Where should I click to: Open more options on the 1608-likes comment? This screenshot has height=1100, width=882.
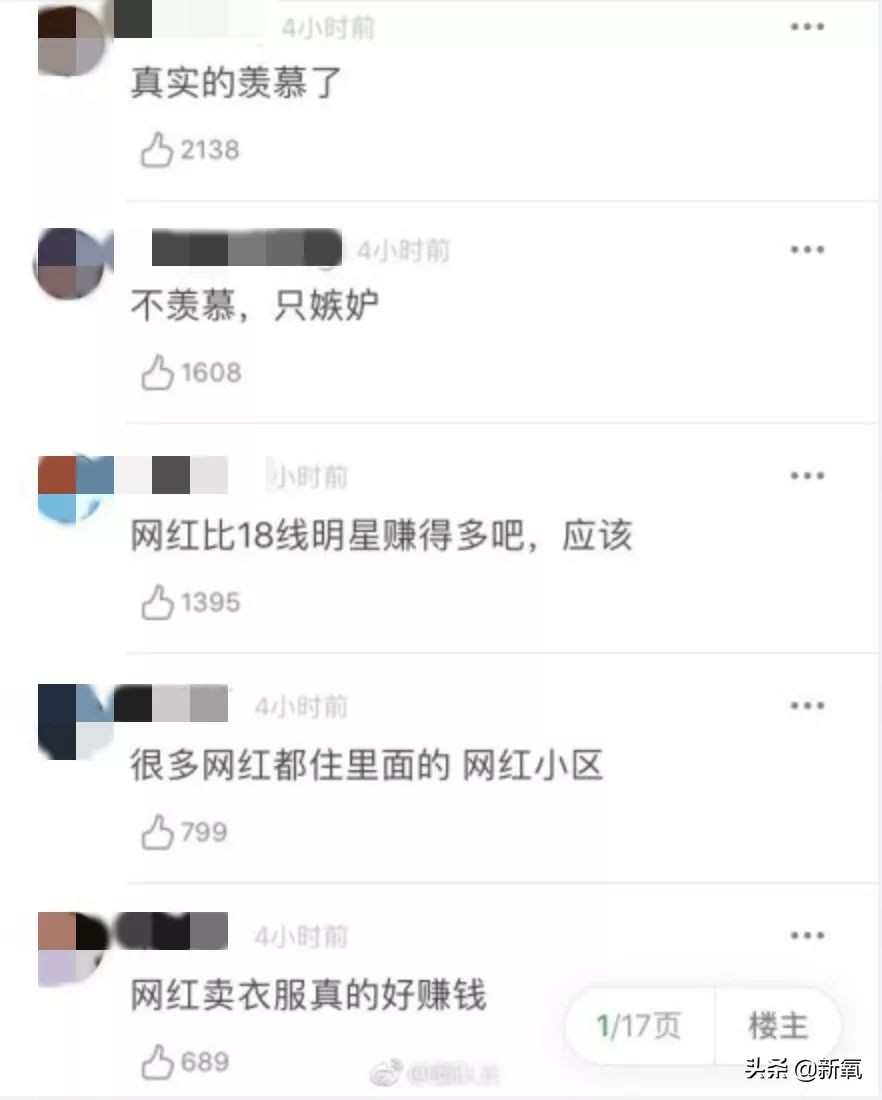[806, 249]
